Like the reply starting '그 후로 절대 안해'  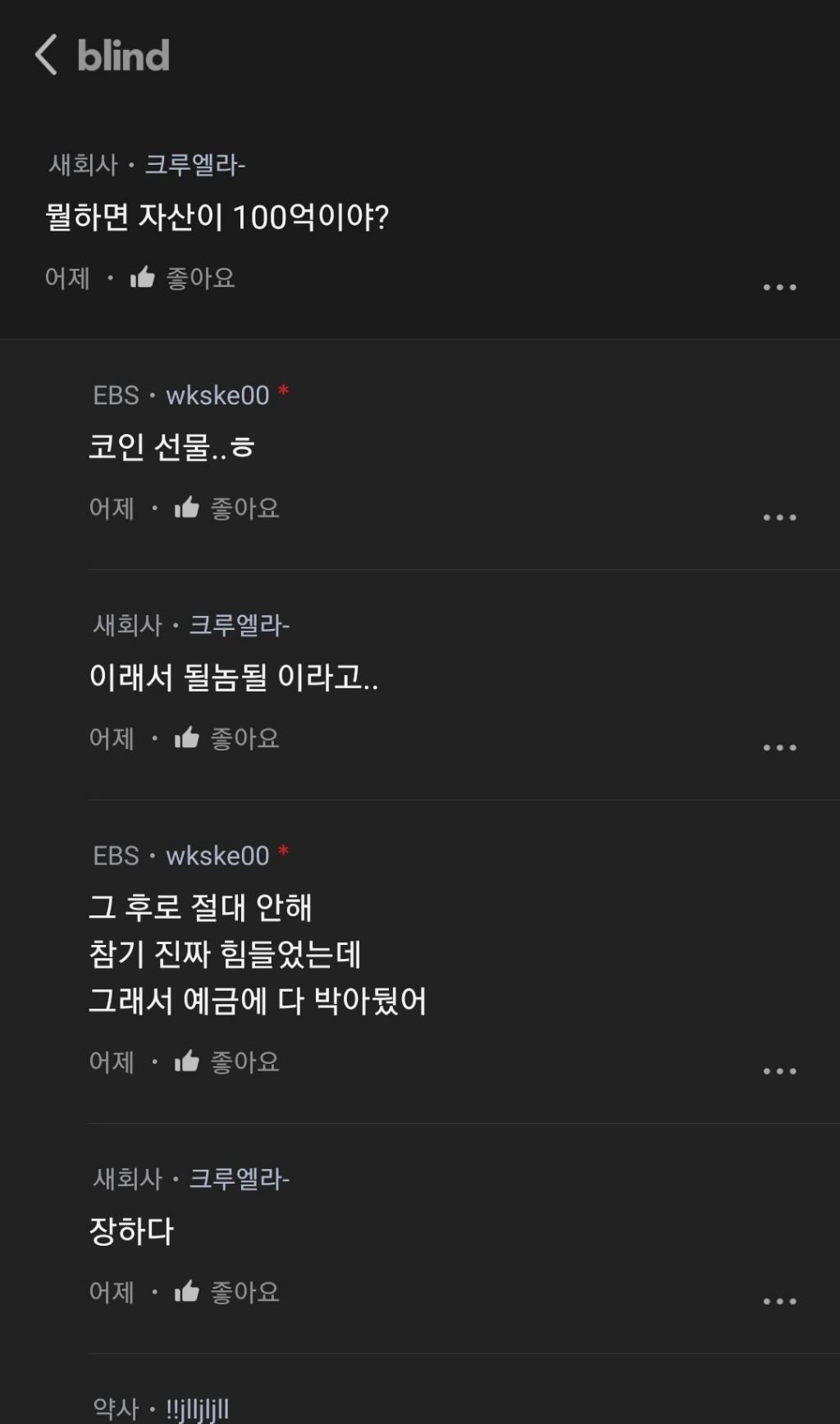(227, 1062)
